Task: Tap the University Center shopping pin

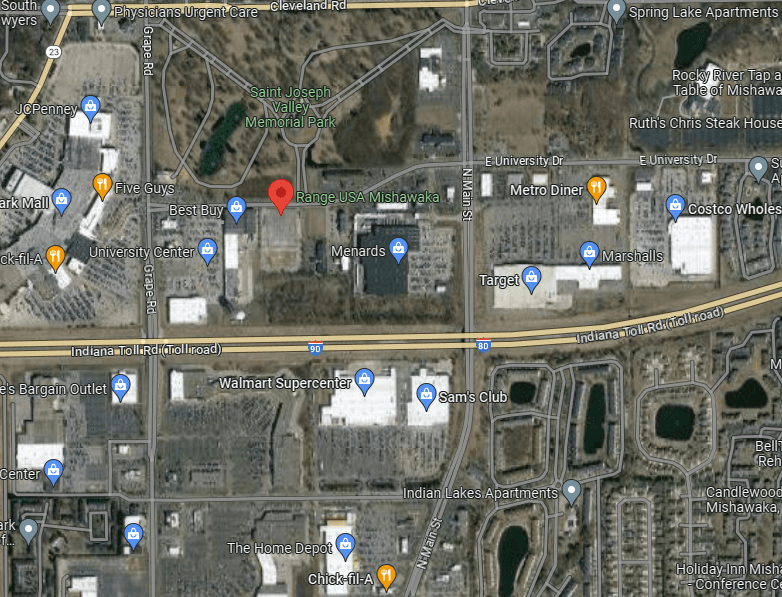Action: (x=208, y=250)
